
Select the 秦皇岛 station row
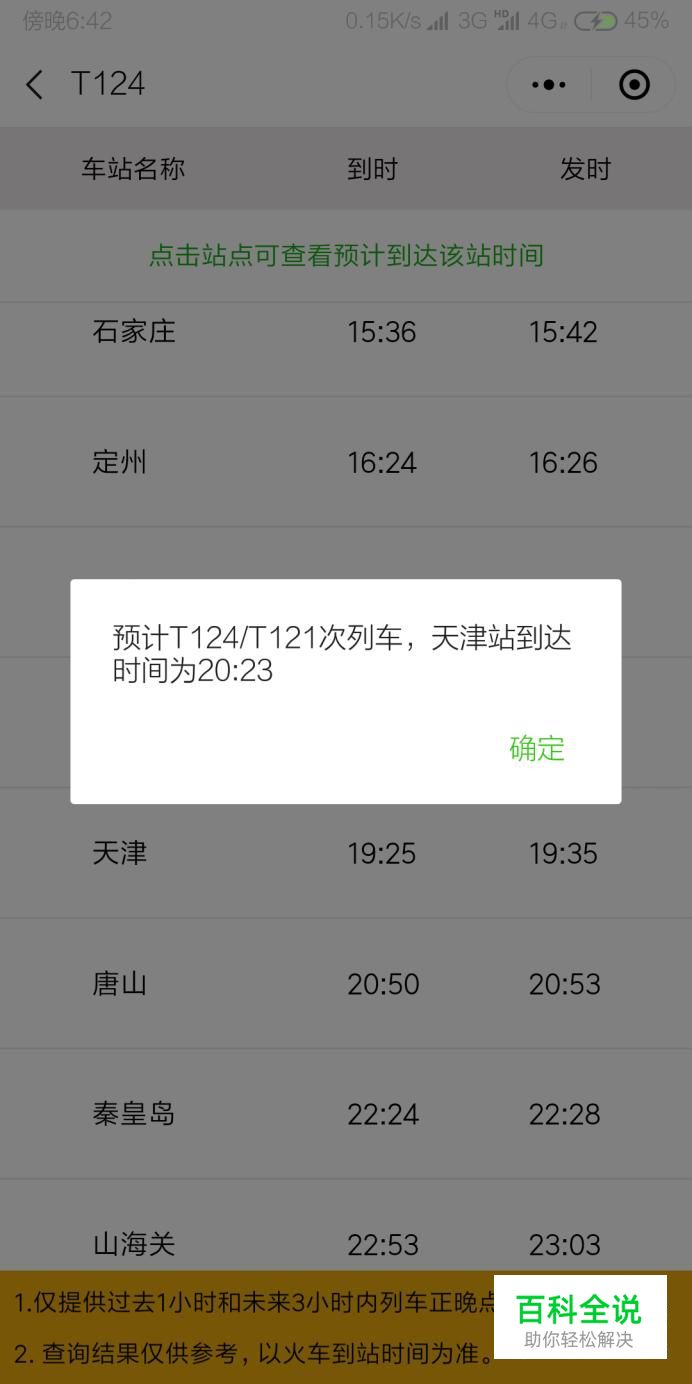click(346, 1114)
